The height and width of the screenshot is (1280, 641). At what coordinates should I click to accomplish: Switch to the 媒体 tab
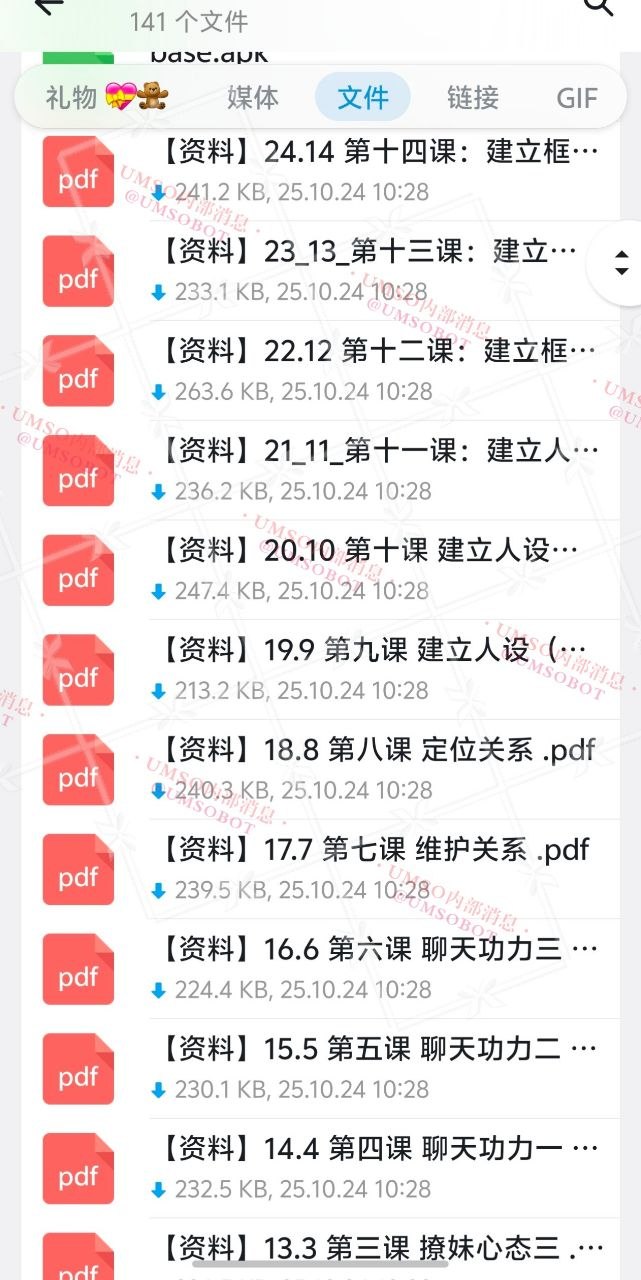pos(253,97)
